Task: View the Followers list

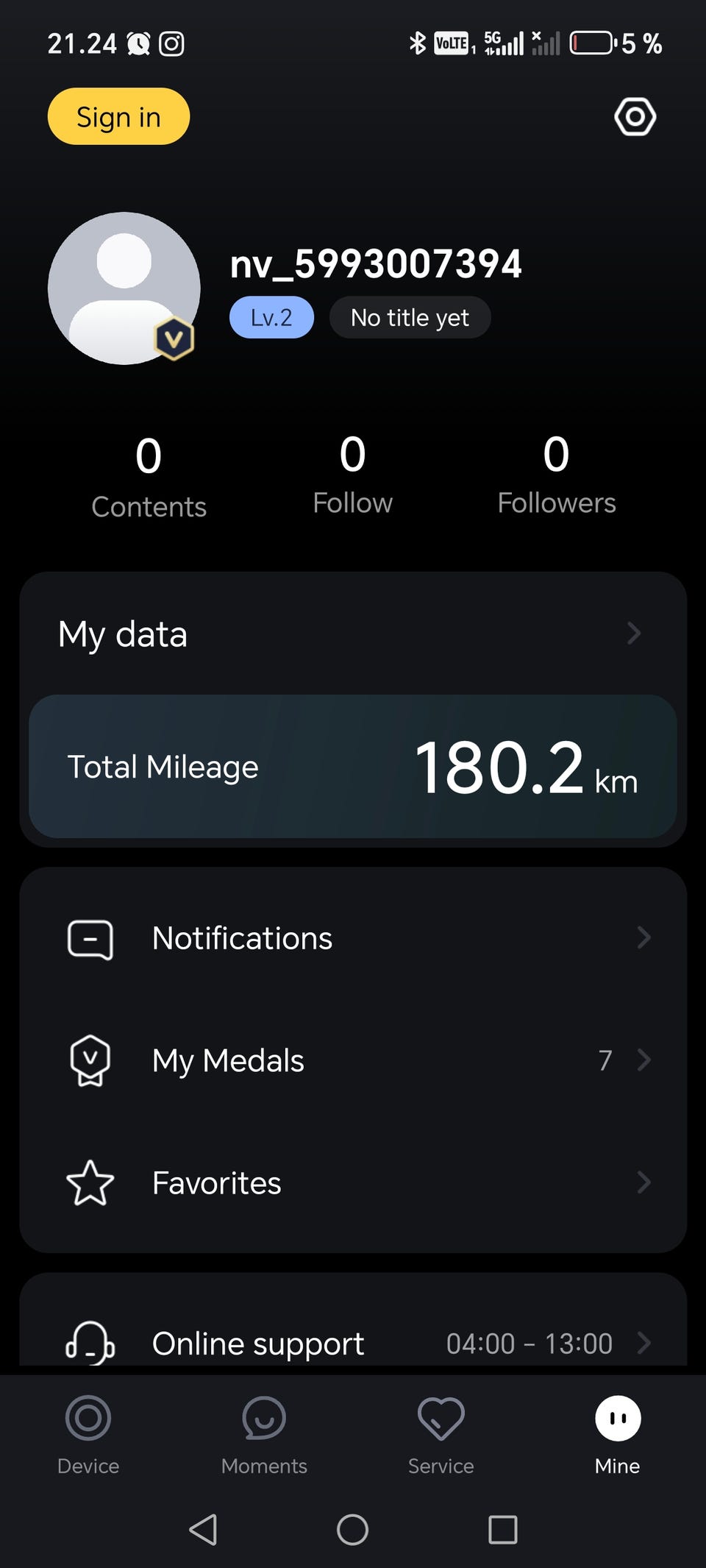Action: [x=556, y=475]
